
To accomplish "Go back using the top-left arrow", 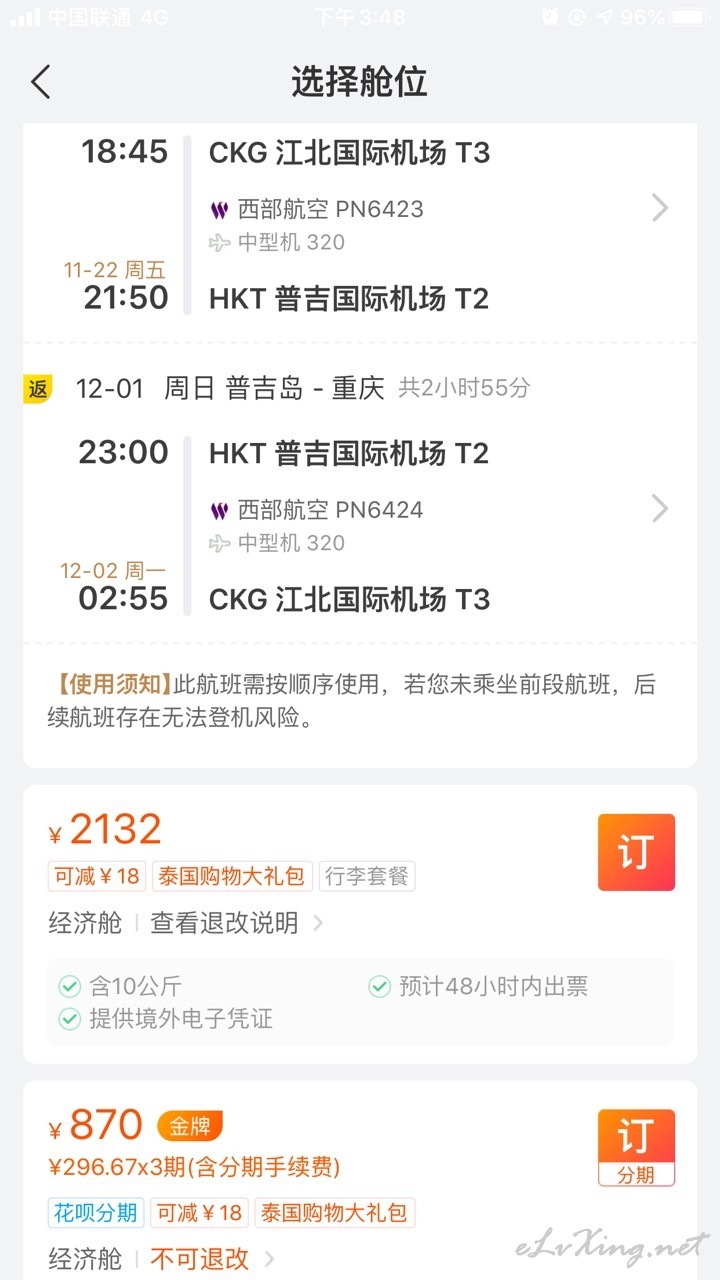I will click(x=40, y=82).
